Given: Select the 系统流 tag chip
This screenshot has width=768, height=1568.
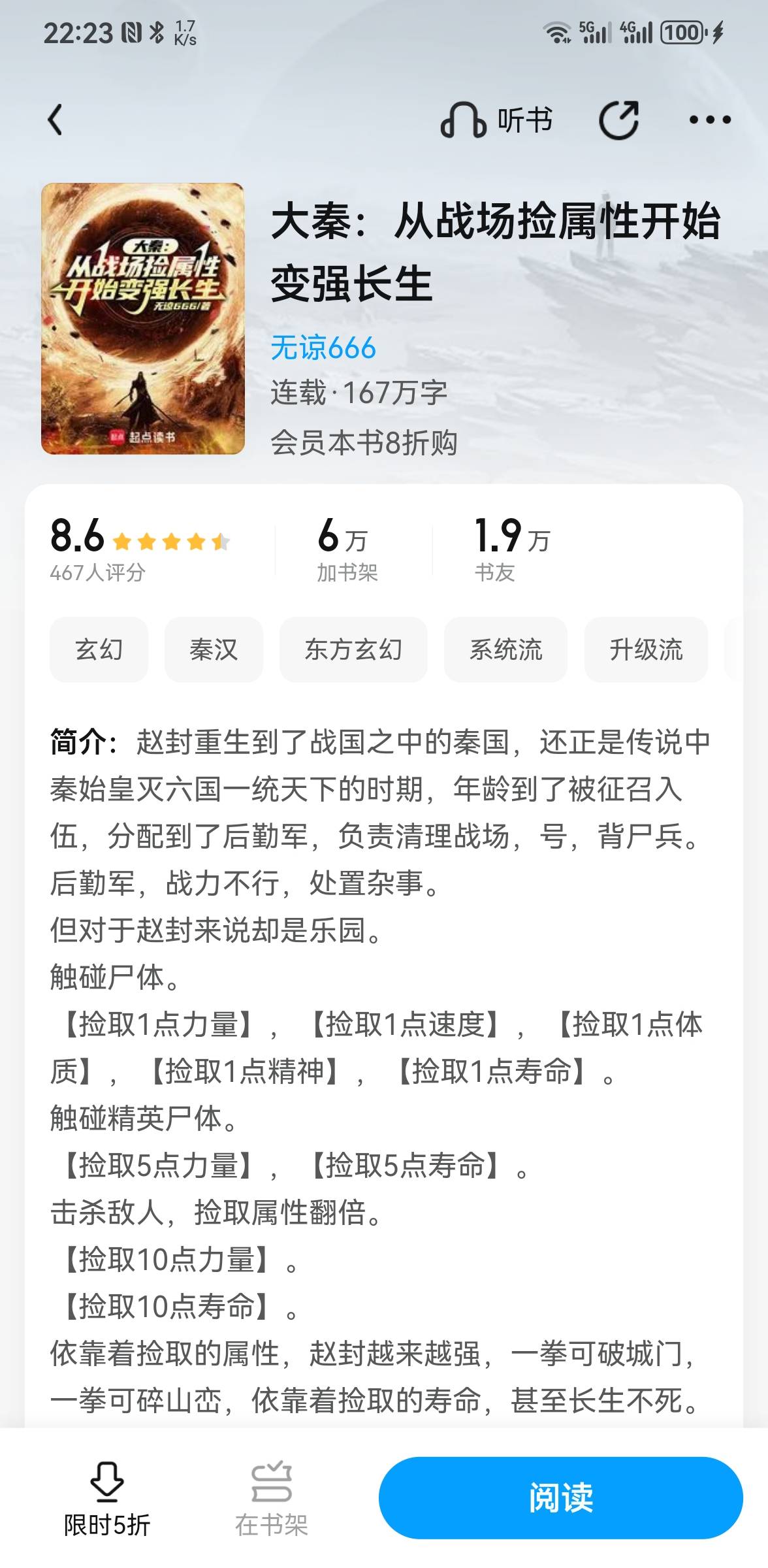Looking at the screenshot, I should coord(505,649).
